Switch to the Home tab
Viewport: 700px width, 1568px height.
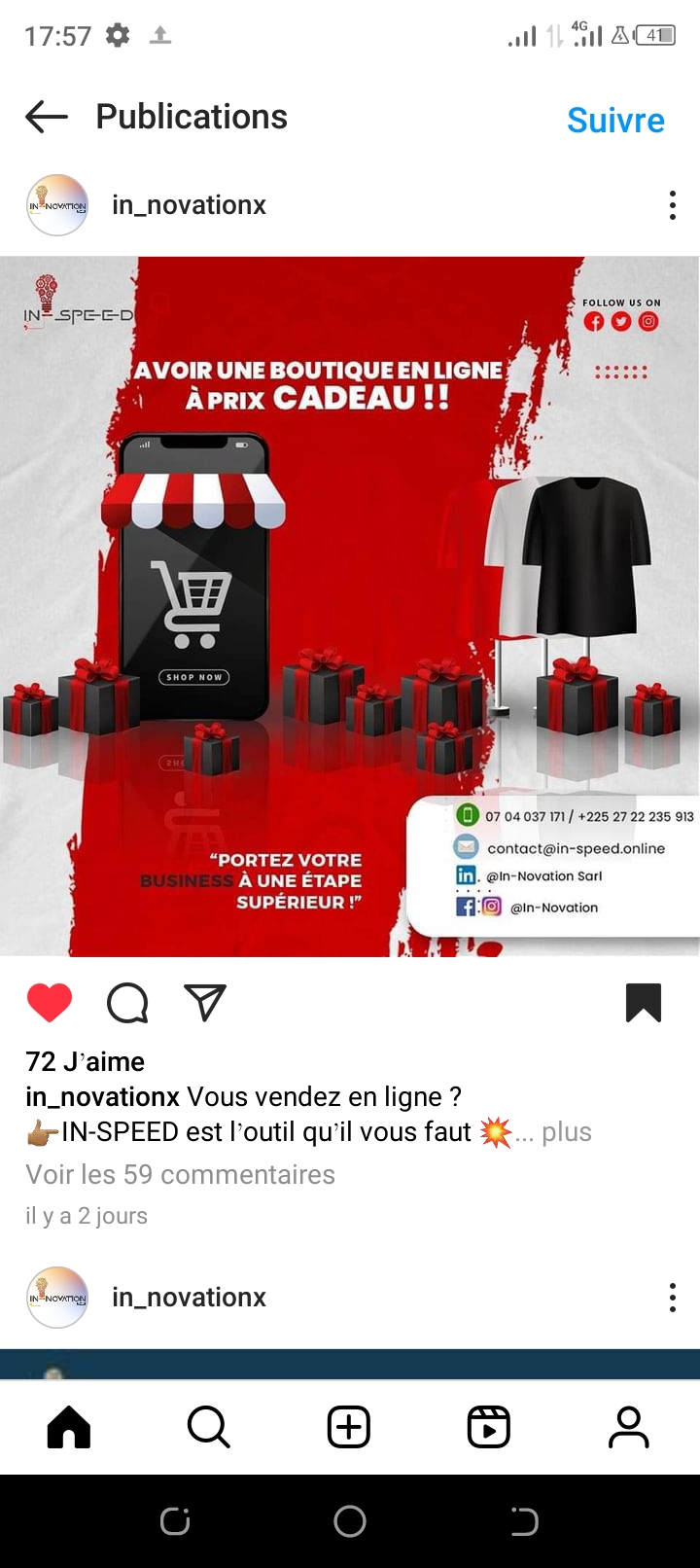69,1427
